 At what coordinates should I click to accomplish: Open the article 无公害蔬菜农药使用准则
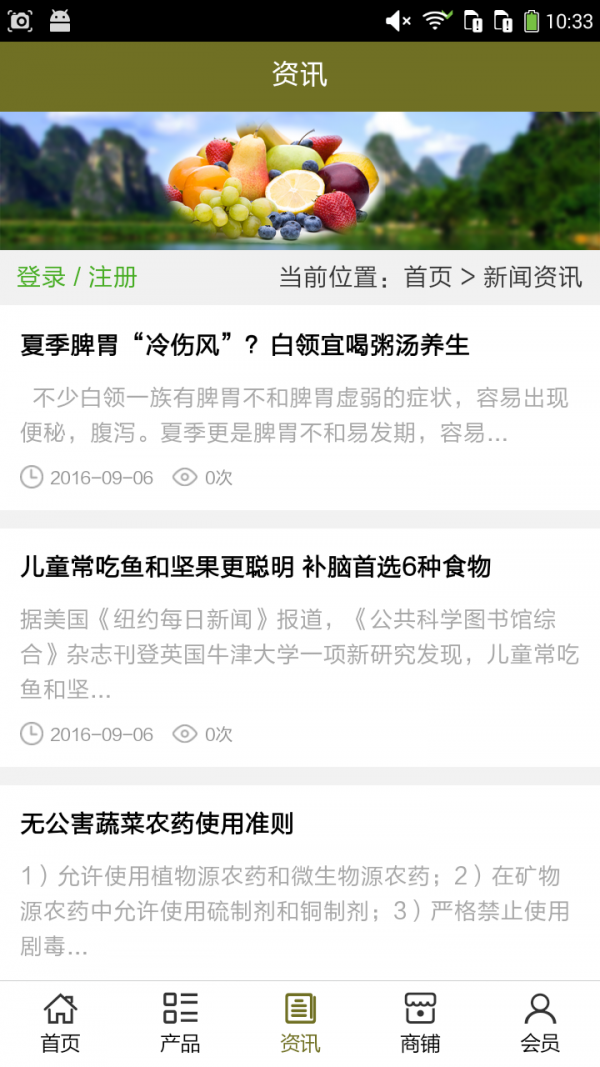157,824
